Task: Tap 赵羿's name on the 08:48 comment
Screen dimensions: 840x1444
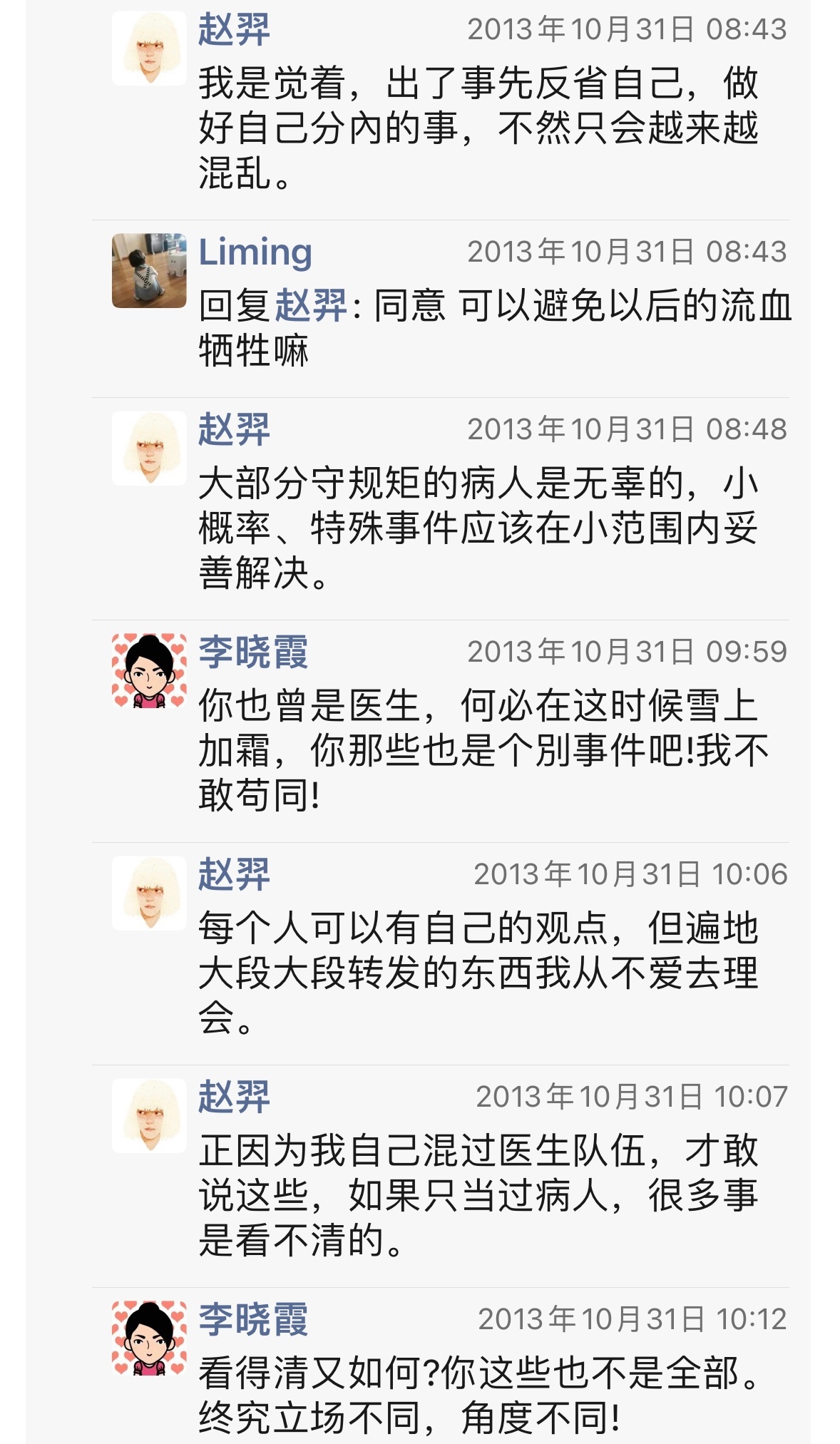Action: 234,430
